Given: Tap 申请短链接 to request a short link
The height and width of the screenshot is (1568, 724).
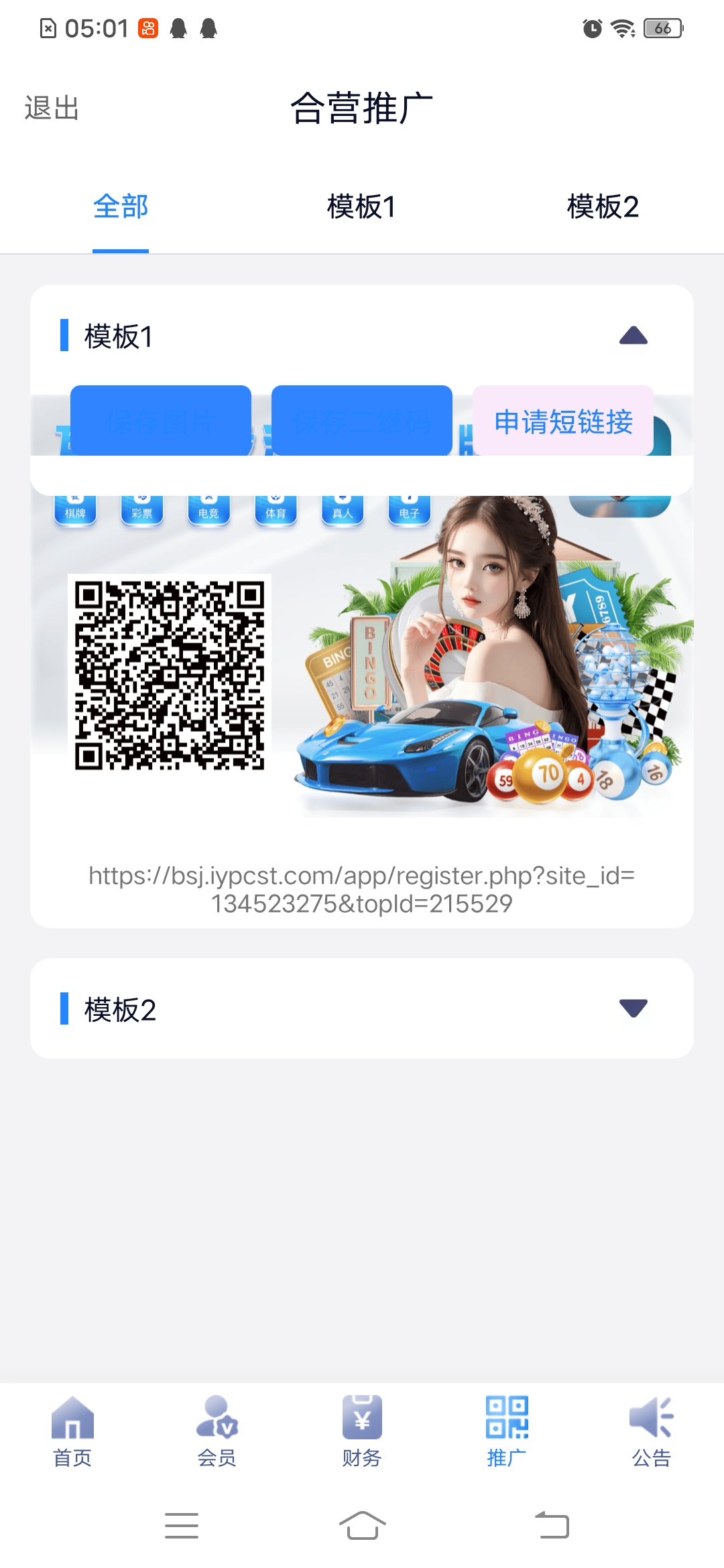Looking at the screenshot, I should coord(563,421).
